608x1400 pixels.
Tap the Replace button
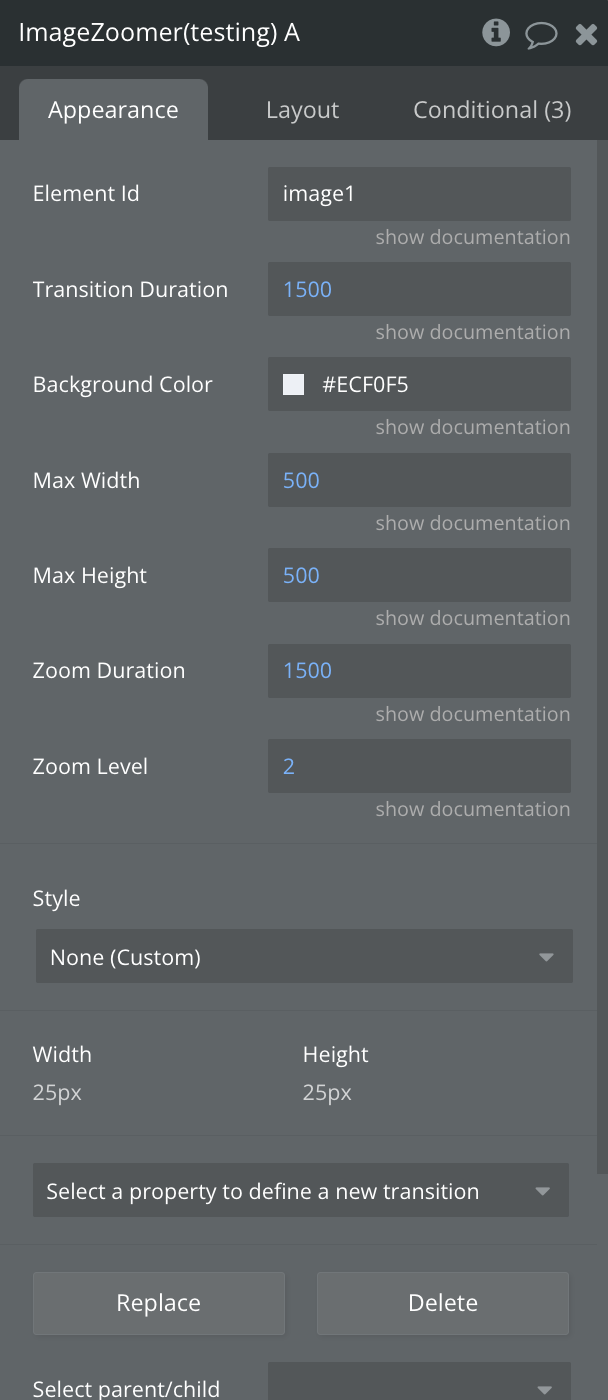[159, 1303]
